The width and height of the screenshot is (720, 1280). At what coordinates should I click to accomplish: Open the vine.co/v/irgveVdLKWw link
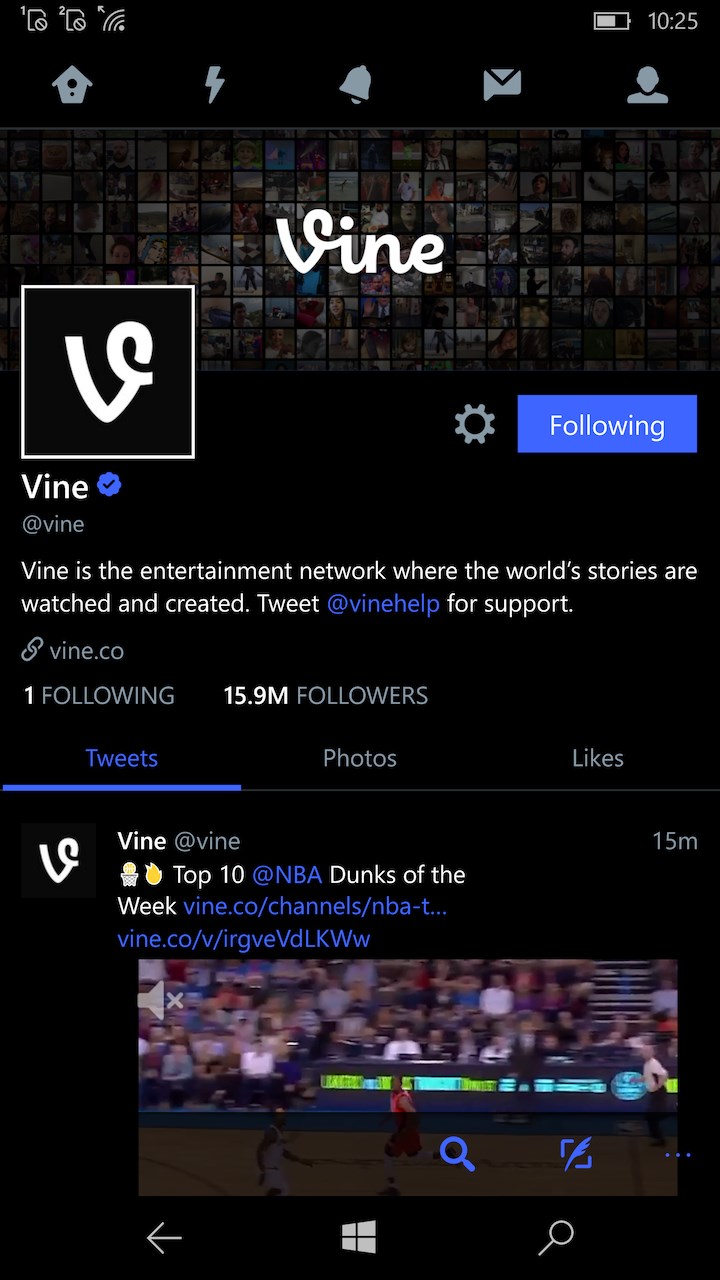[x=244, y=939]
